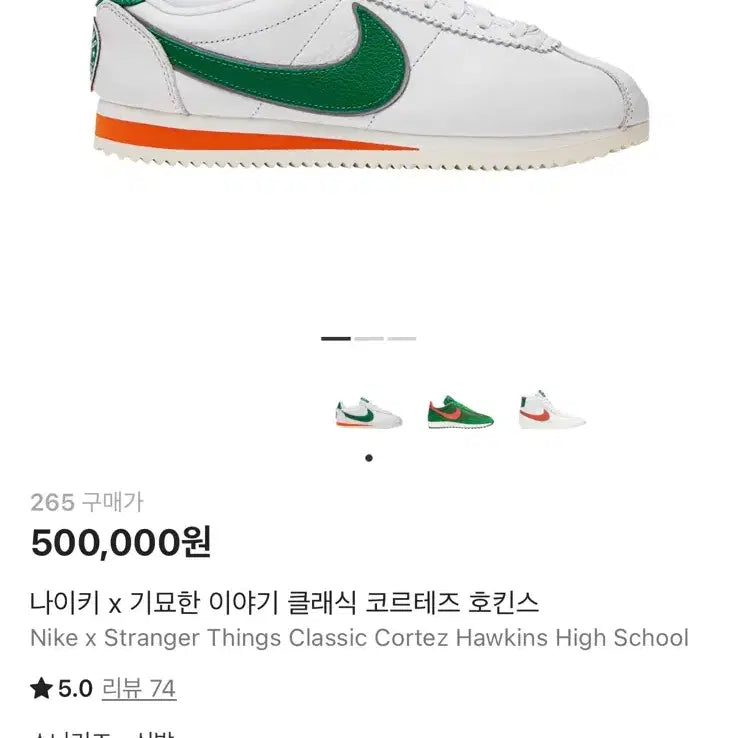
Task: Select the green Tailwind shoe thumbnail
Action: [460, 412]
